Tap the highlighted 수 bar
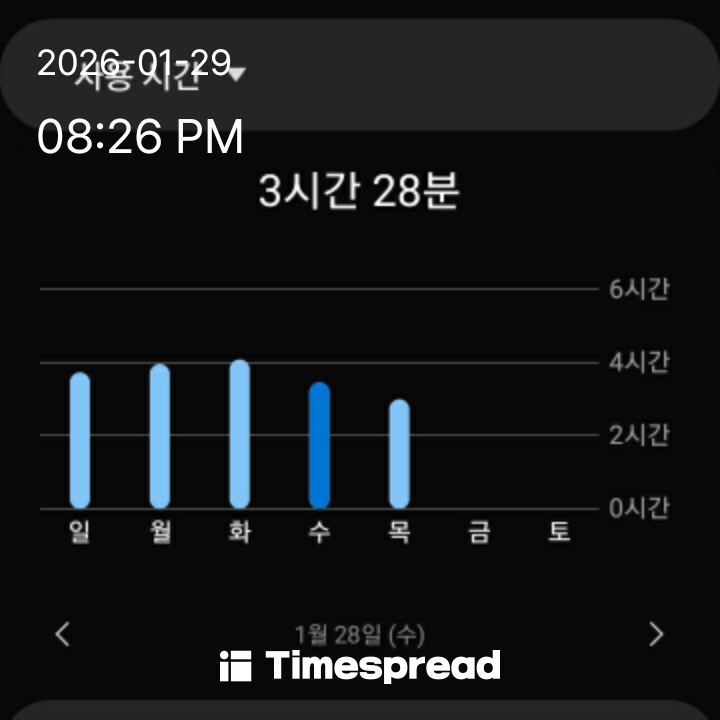720x720 pixels. [x=319, y=445]
